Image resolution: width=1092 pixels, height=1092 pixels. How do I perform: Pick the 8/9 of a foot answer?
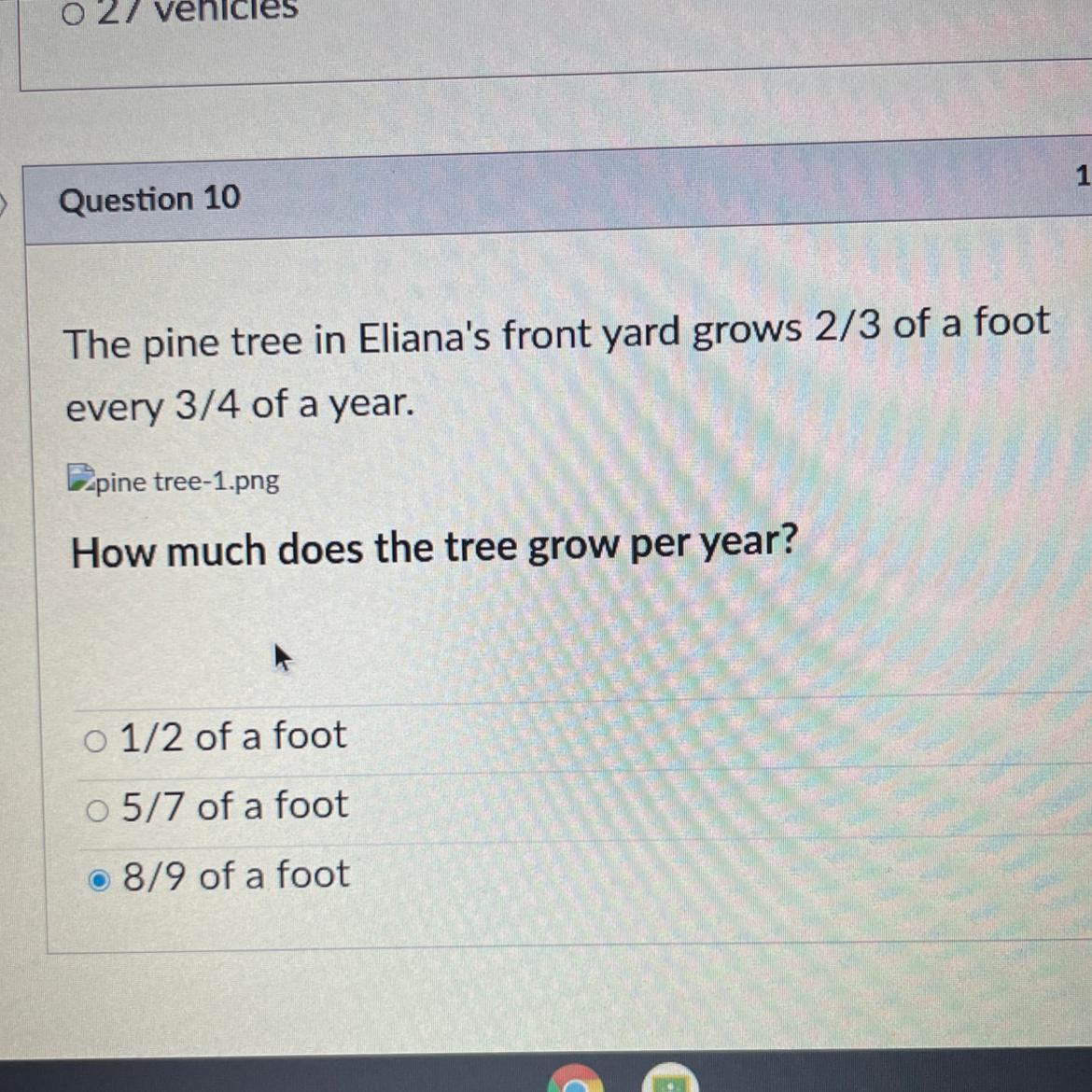point(99,880)
